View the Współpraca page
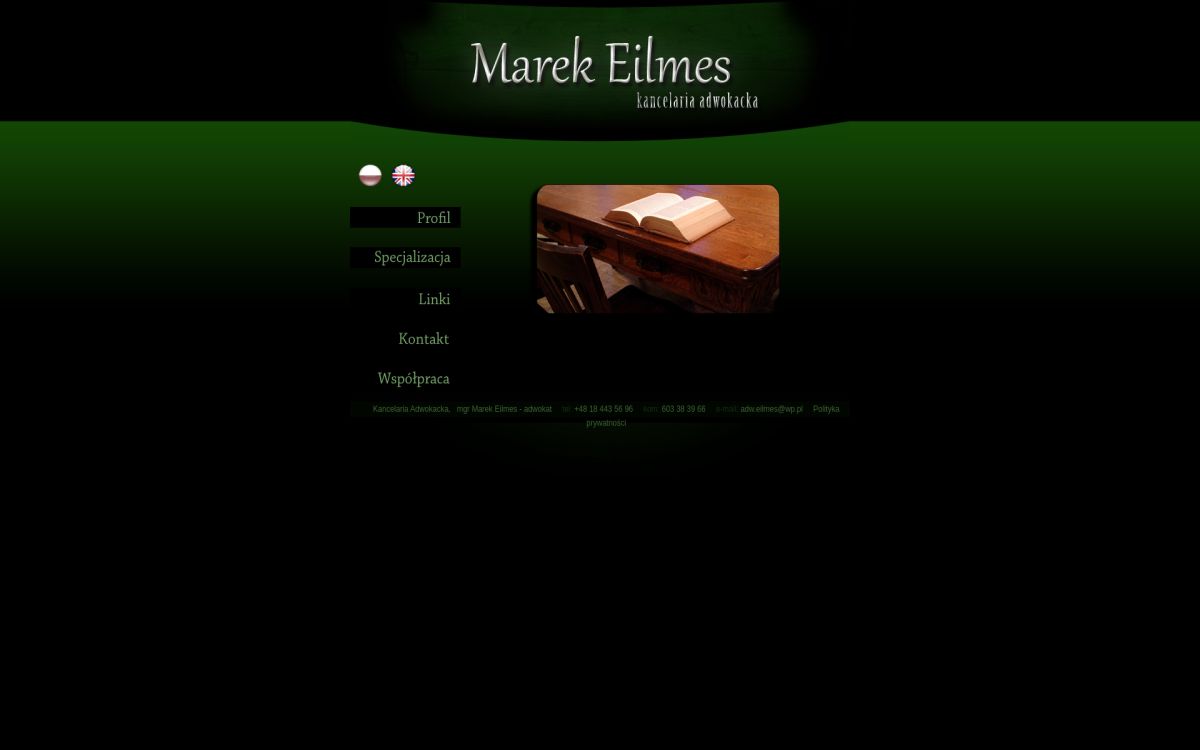This screenshot has width=1200, height=750. point(413,379)
